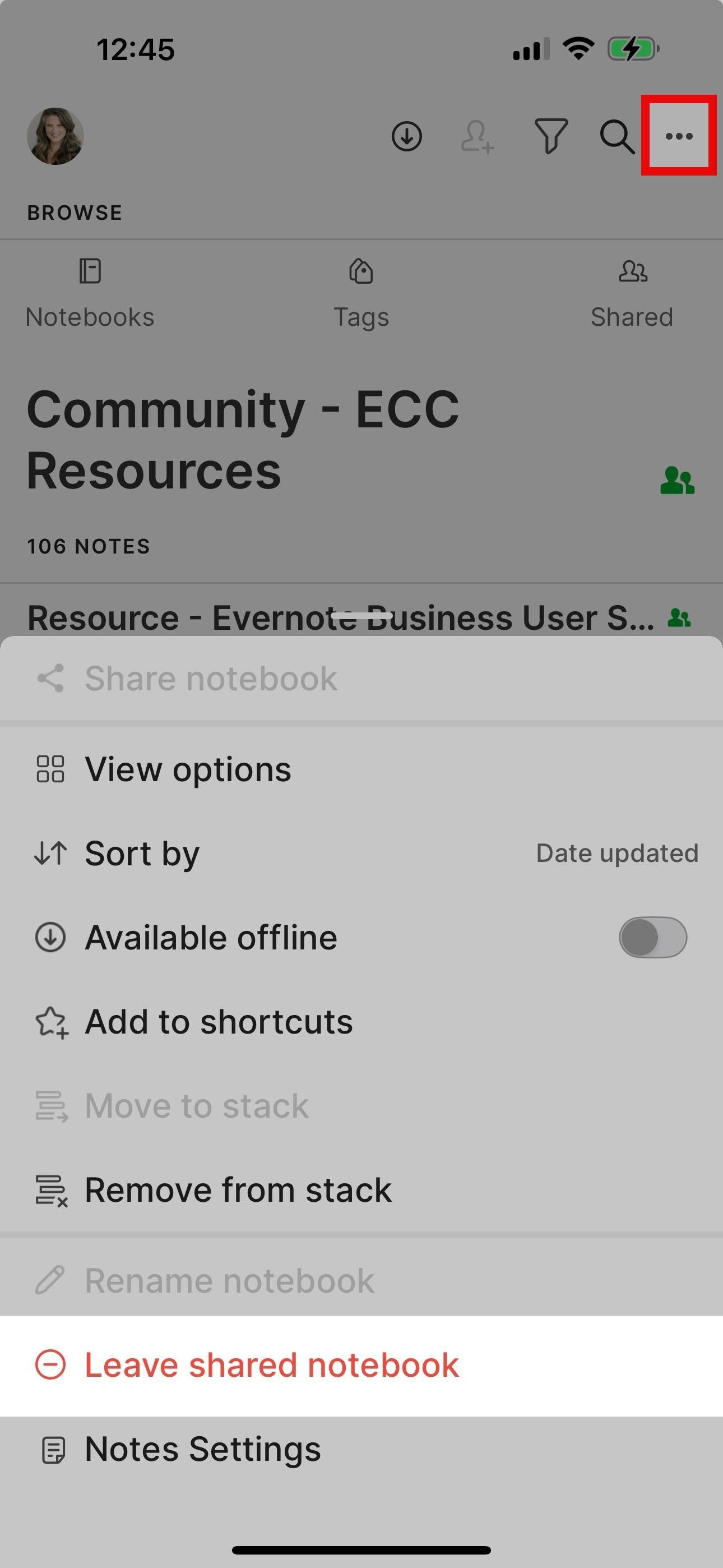Change Sort by Date updated
The width and height of the screenshot is (723, 1568).
[361, 853]
